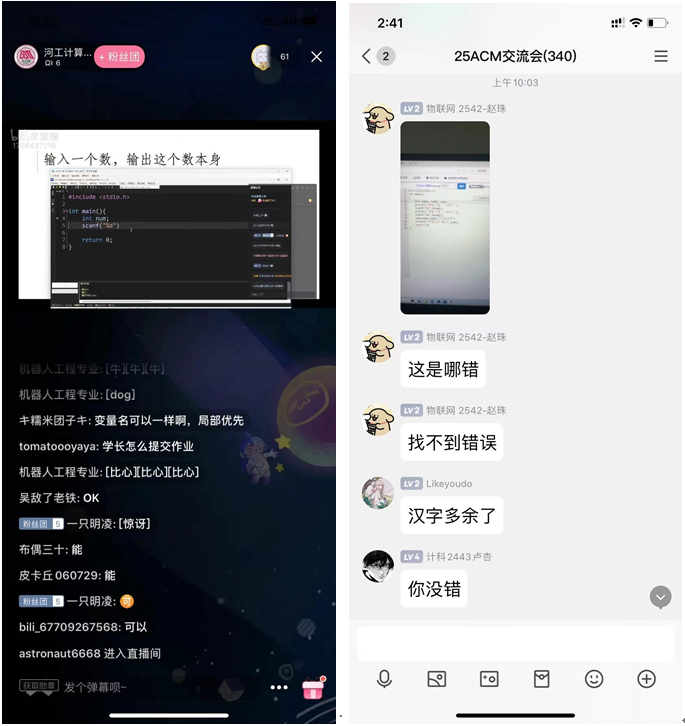Open the gift box icon

pos(313,687)
